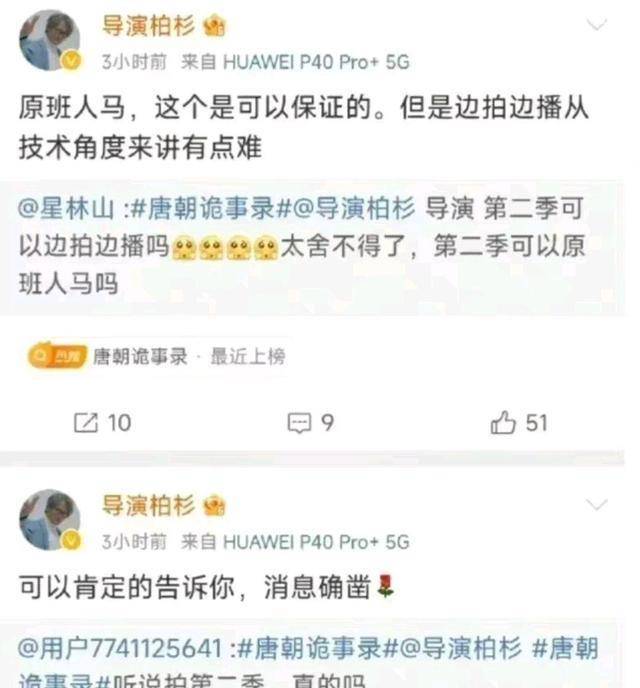Viewport: 640px width, 688px height.
Task: Open the comments with 9 replies
Action: click(x=312, y=423)
